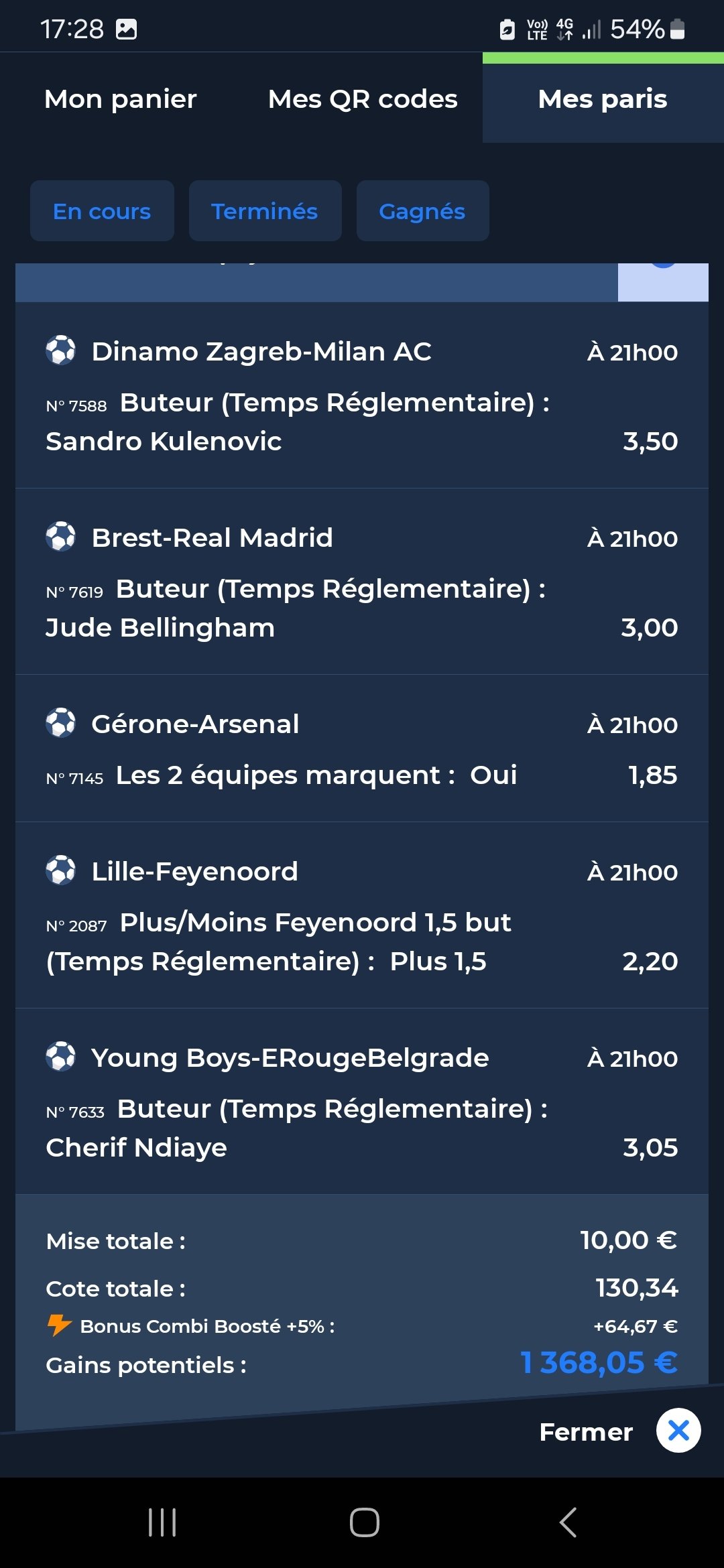Show Gagnés bets
The width and height of the screenshot is (724, 1568).
pyautogui.click(x=422, y=211)
